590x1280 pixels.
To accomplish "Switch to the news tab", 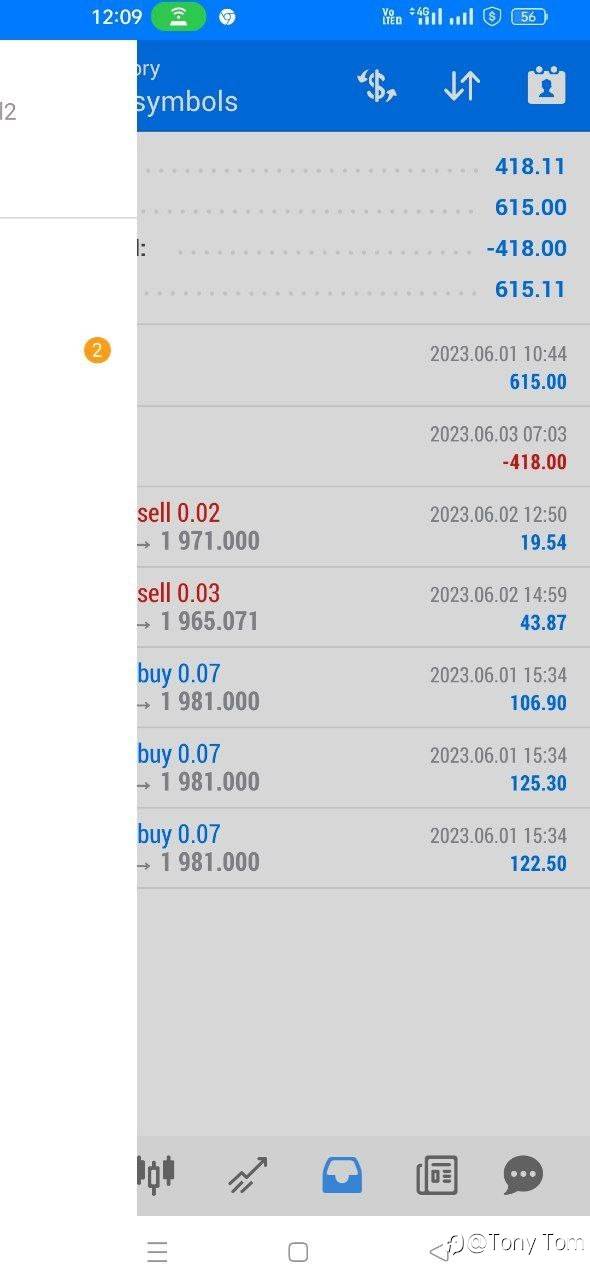I will coord(436,1175).
